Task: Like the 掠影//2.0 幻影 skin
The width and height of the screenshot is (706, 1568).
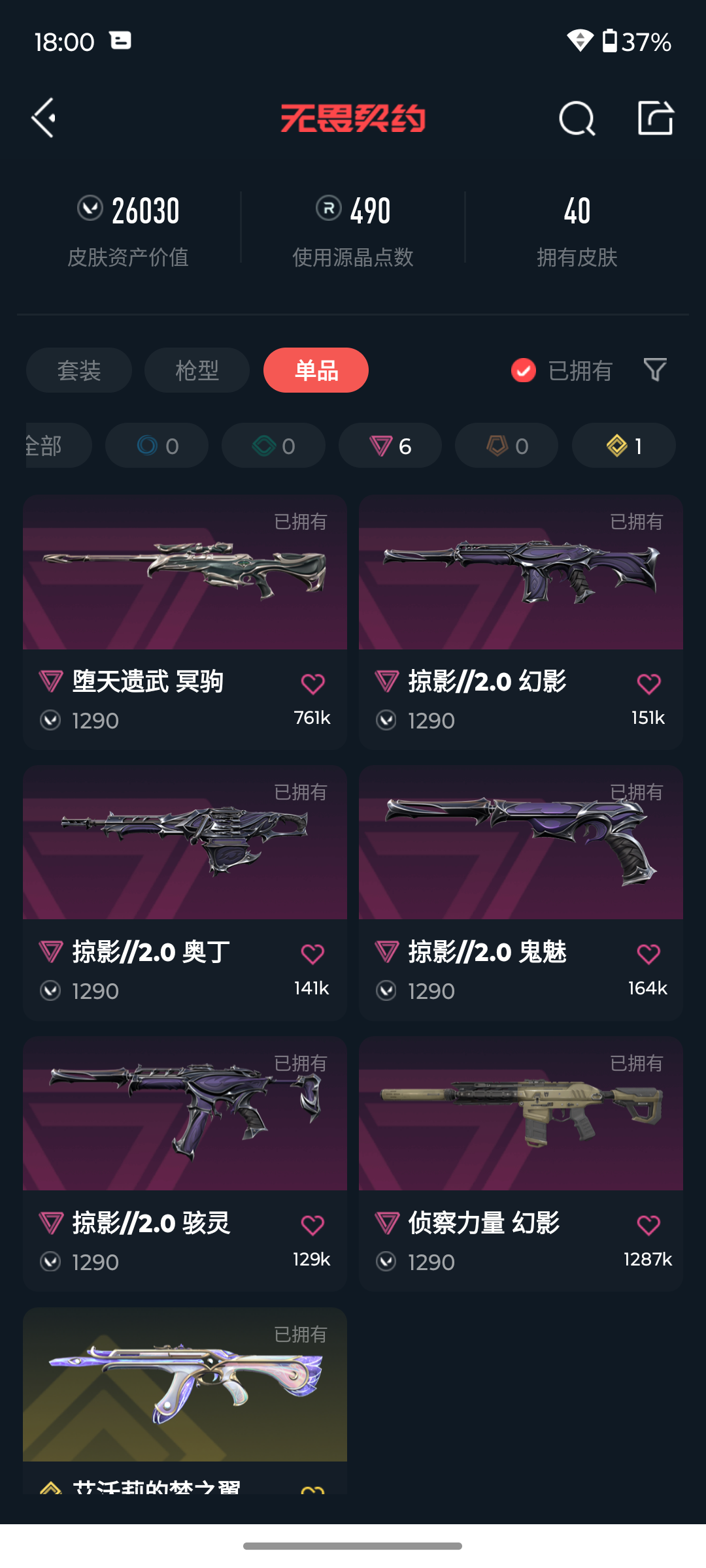Action: tap(648, 683)
